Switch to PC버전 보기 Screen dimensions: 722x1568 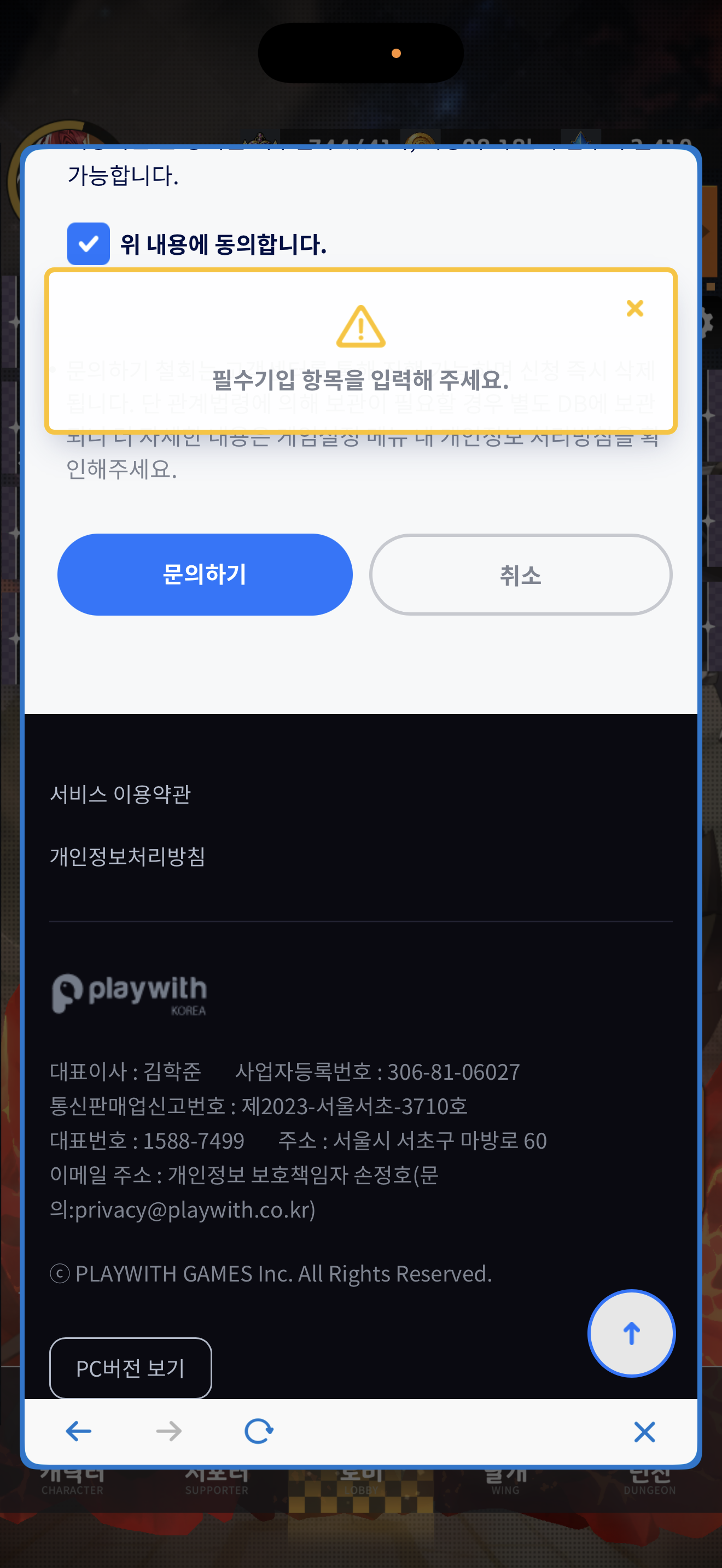[130, 1368]
